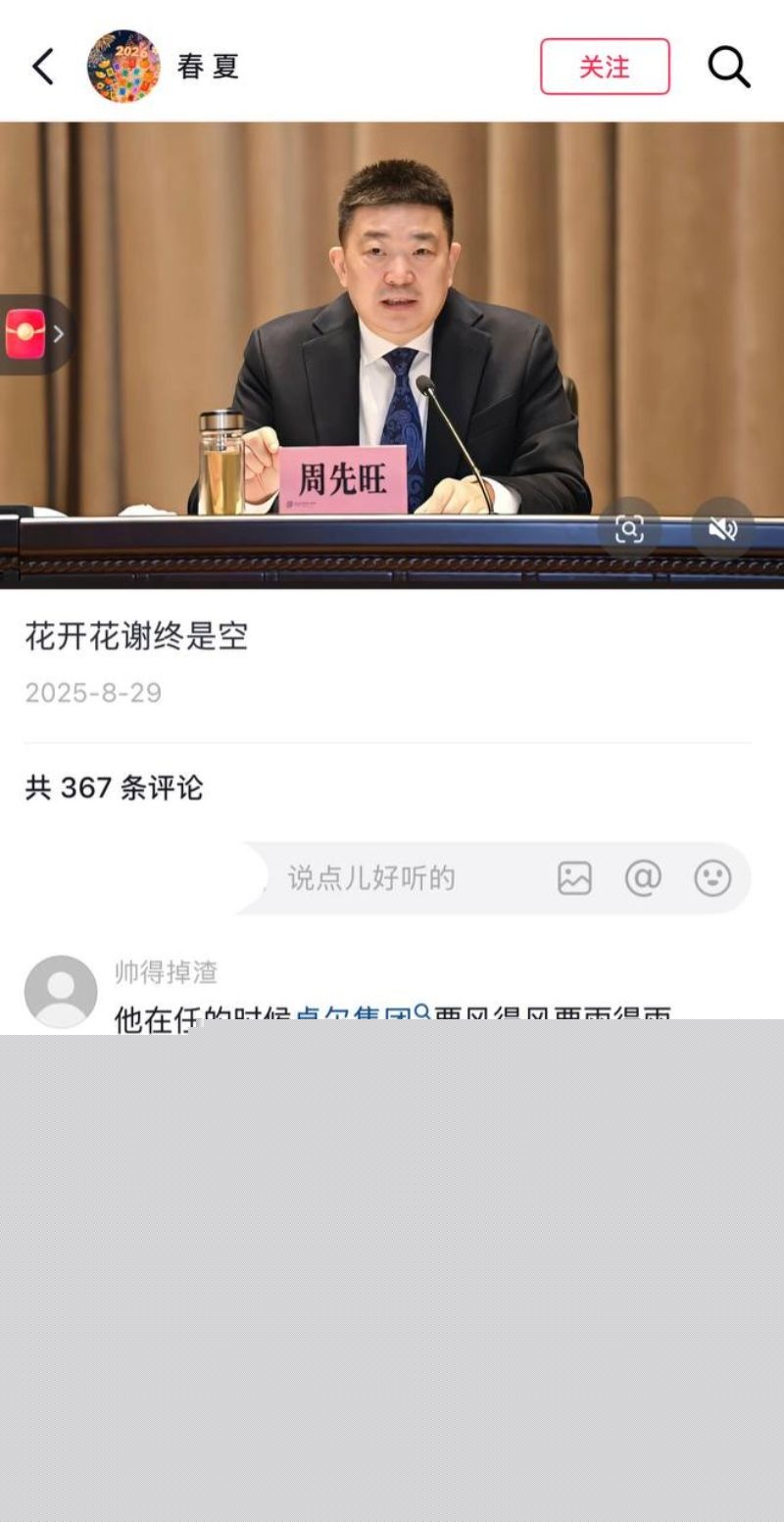Toggle follow state via the 关注 button
Viewport: 784px width, 1522px height.
[x=606, y=67]
